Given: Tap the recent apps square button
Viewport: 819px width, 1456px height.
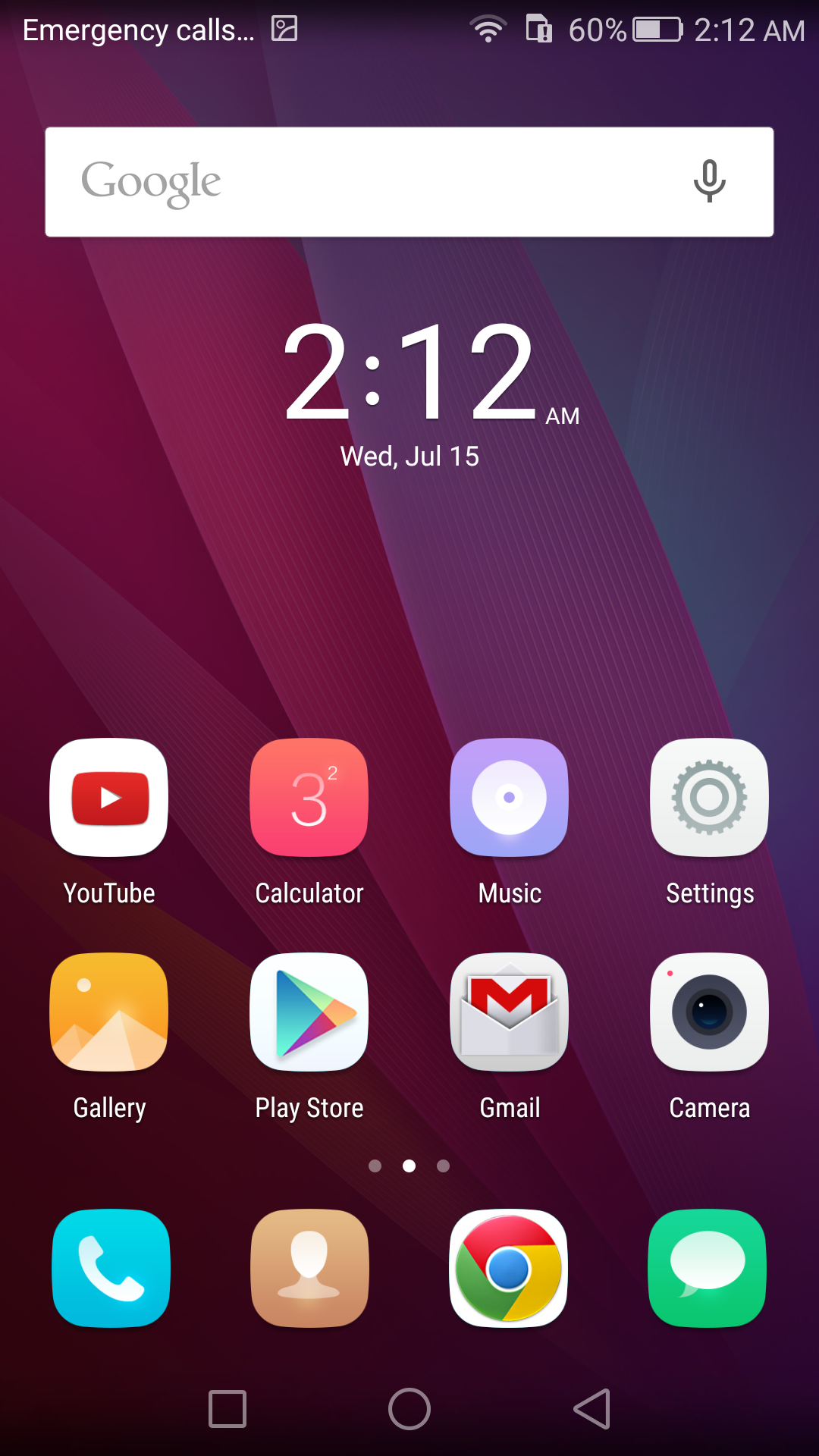Looking at the screenshot, I should [227, 1409].
